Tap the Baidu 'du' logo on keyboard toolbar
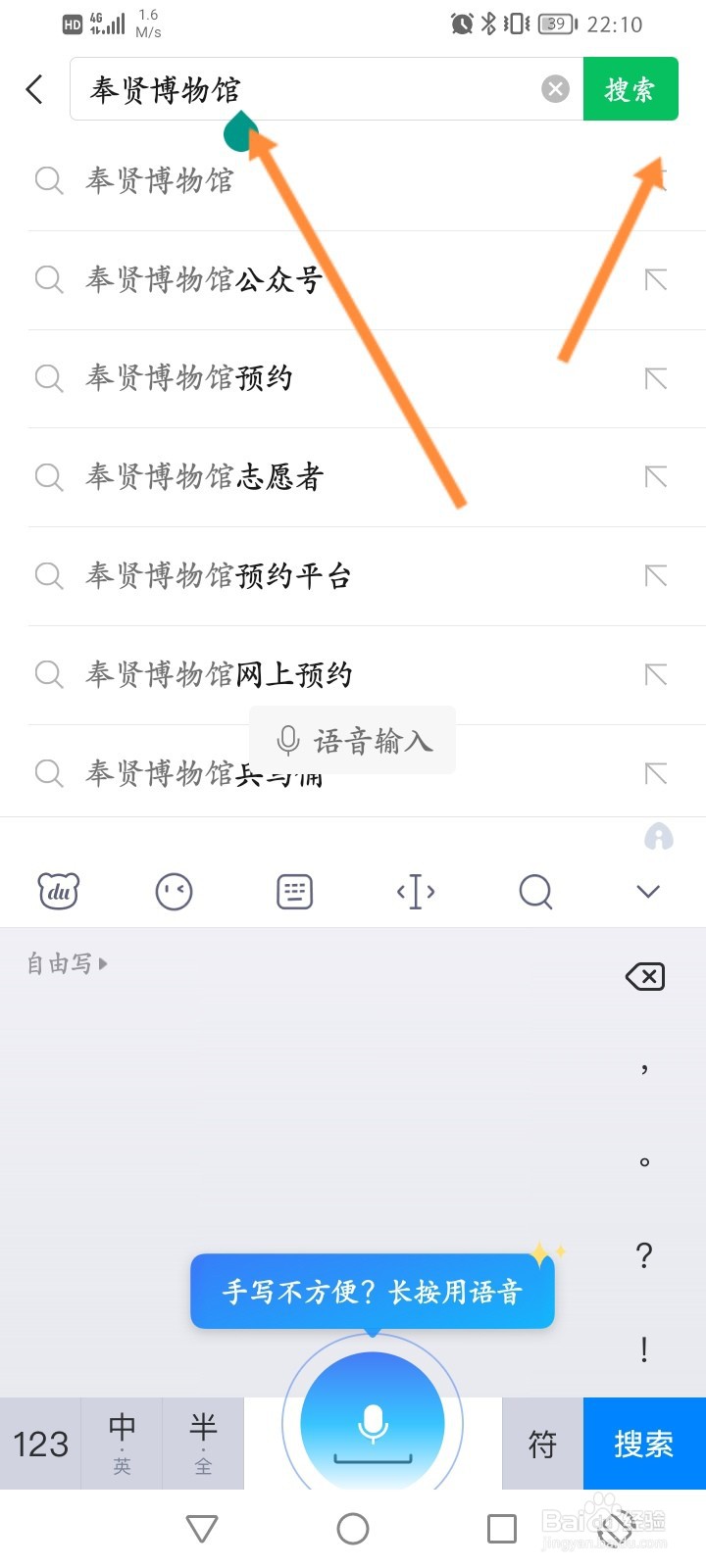This screenshot has height=1568, width=706. tap(57, 892)
